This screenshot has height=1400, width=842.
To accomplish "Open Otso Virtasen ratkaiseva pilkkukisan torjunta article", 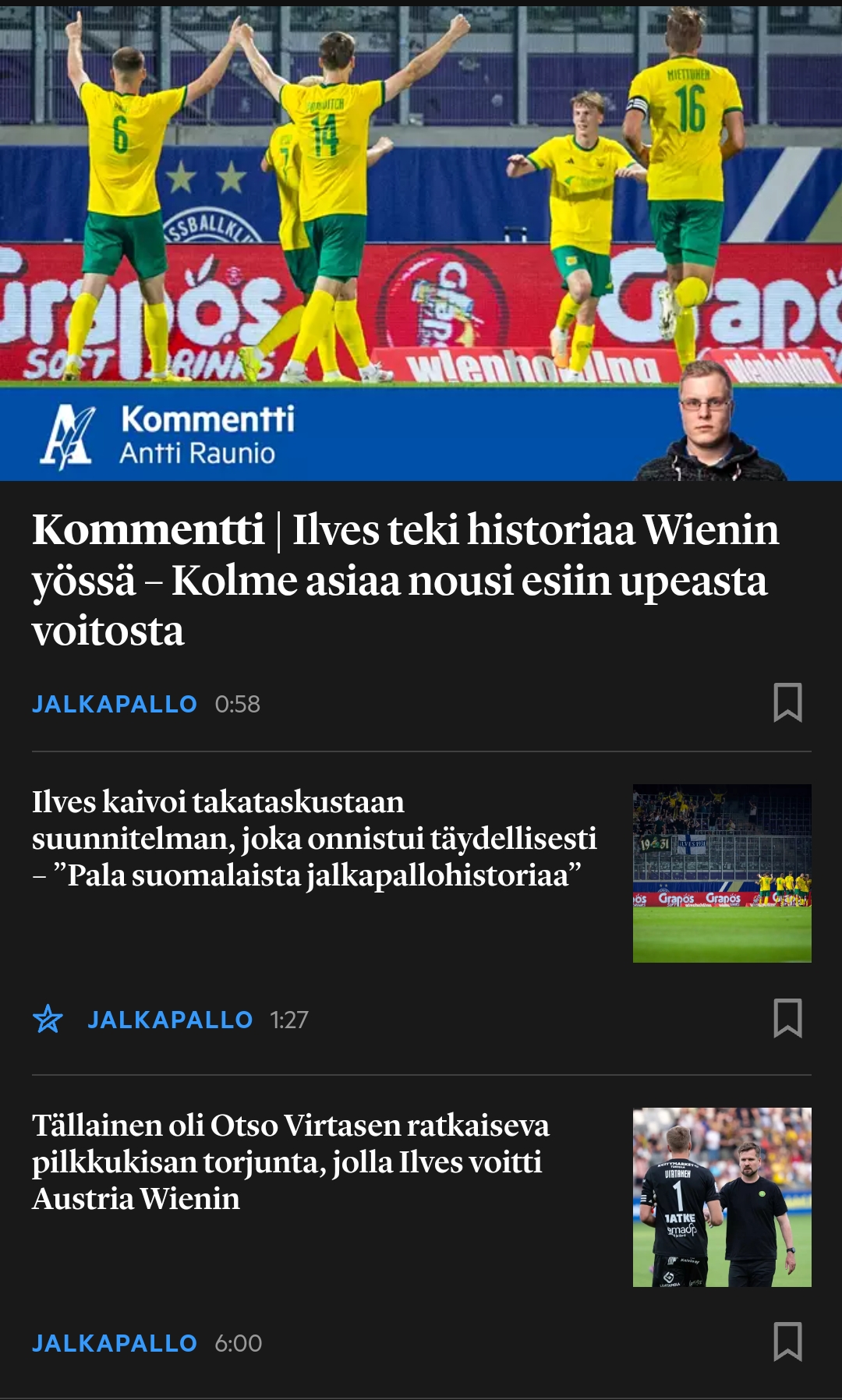I will coord(291,1161).
